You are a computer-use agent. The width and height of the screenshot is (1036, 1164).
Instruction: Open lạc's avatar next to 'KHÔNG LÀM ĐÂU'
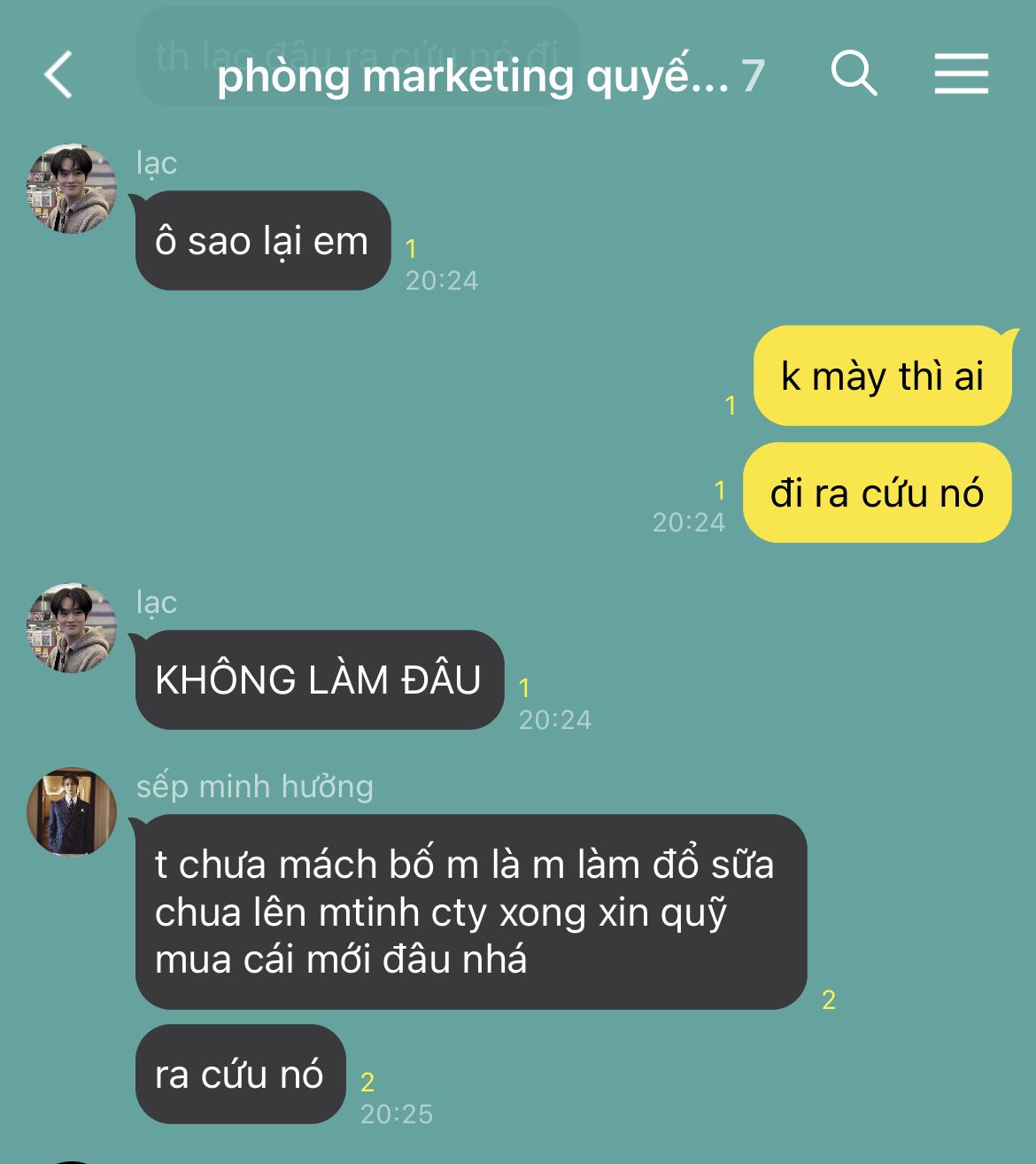[x=72, y=628]
